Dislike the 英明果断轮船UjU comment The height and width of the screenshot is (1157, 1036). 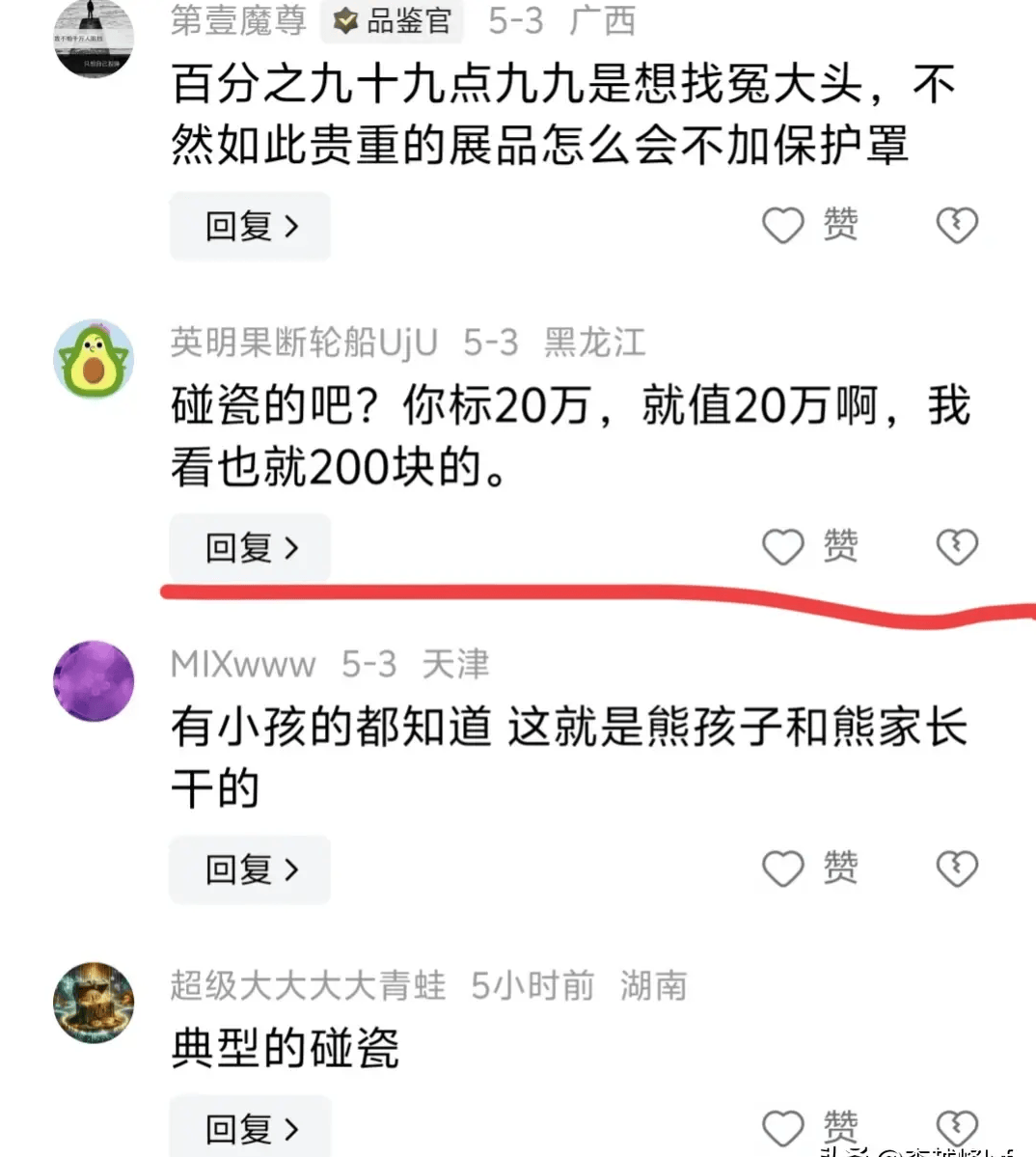(x=957, y=547)
